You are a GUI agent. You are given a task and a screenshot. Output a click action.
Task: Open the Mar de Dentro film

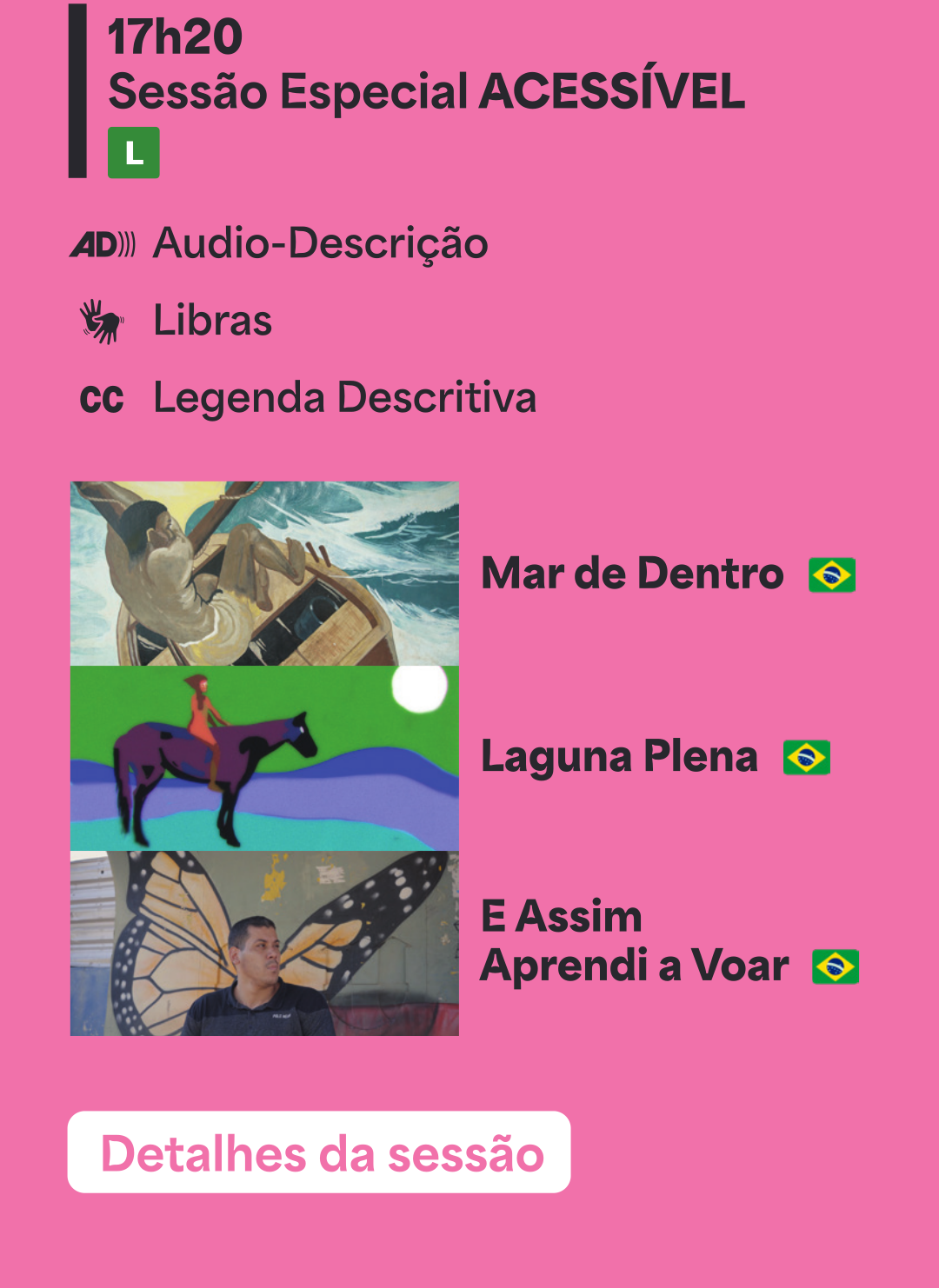[x=632, y=574]
